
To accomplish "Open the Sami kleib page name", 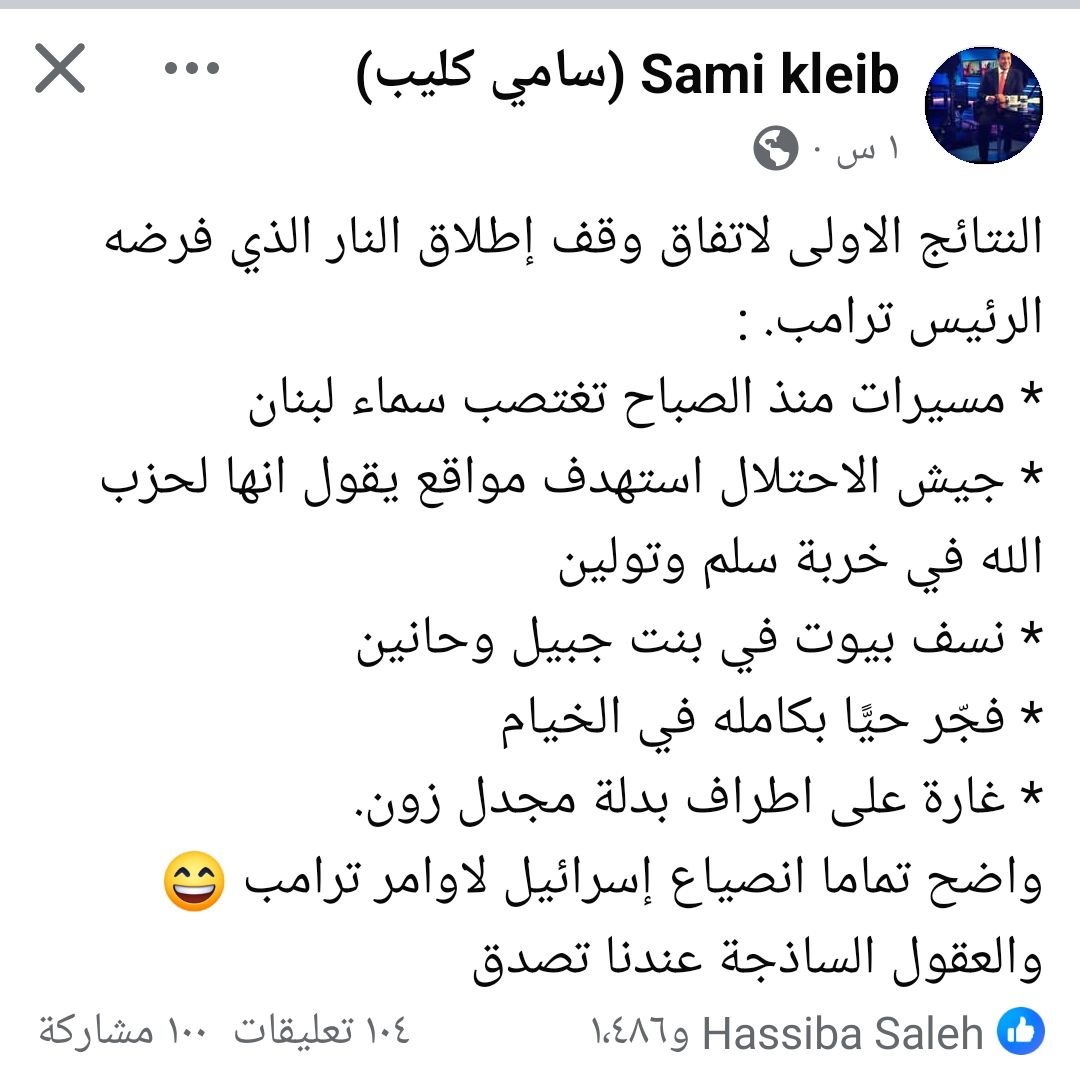I will tap(630, 76).
